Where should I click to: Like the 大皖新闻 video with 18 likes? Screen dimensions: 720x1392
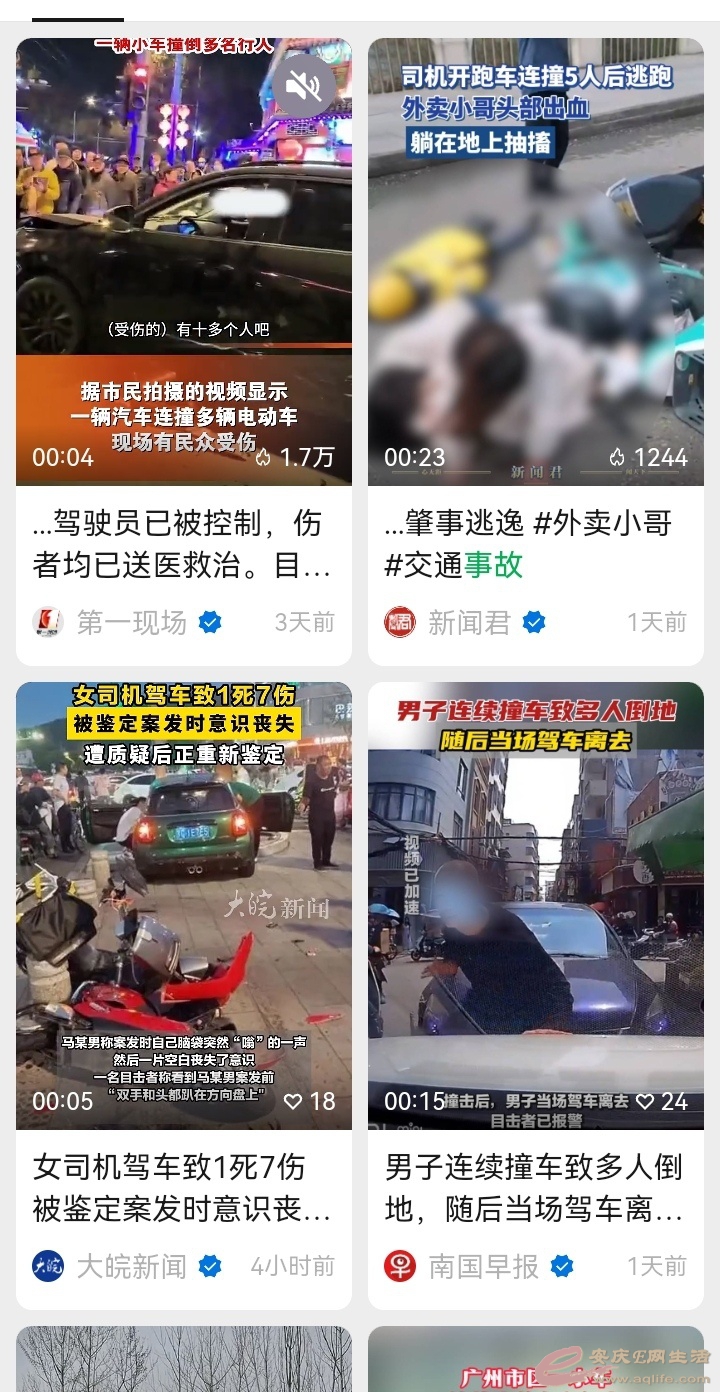(294, 1102)
